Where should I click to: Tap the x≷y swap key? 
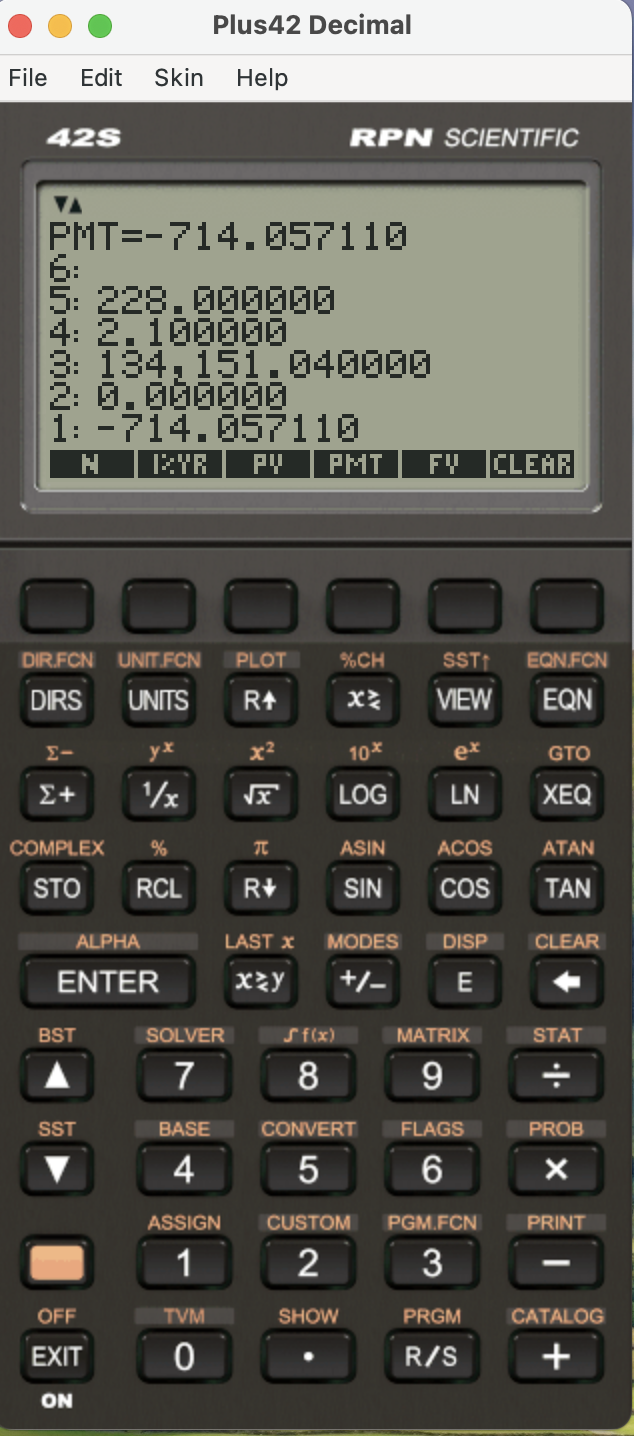click(x=260, y=982)
